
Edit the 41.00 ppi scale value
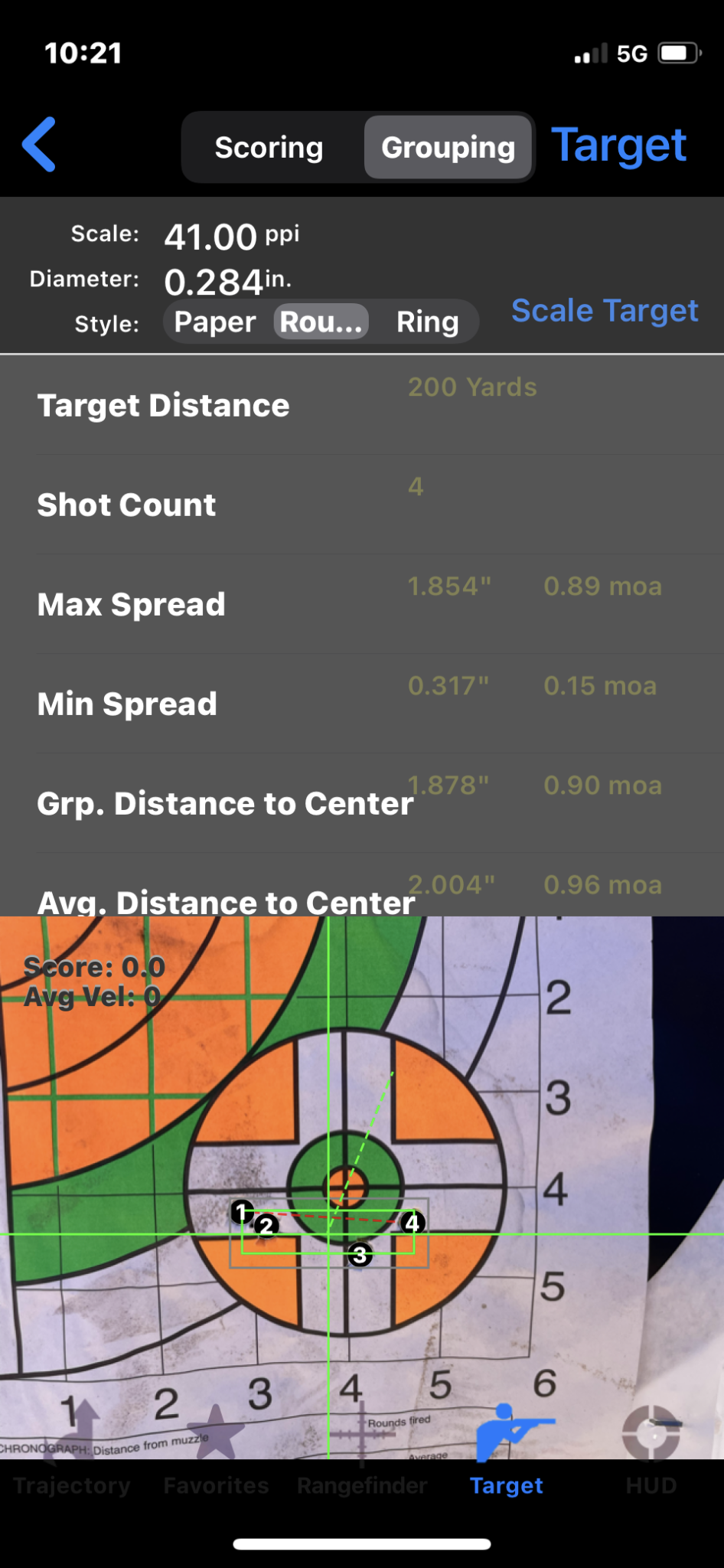232,237
